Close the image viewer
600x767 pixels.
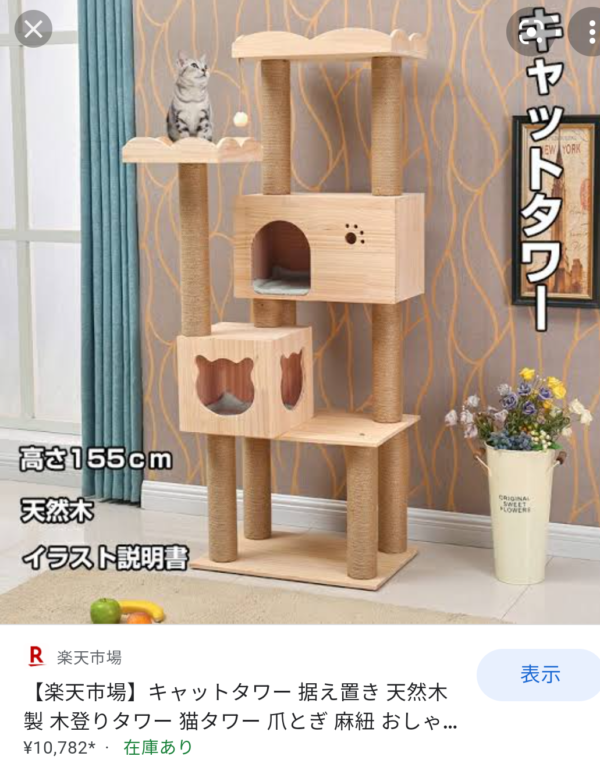click(x=34, y=29)
